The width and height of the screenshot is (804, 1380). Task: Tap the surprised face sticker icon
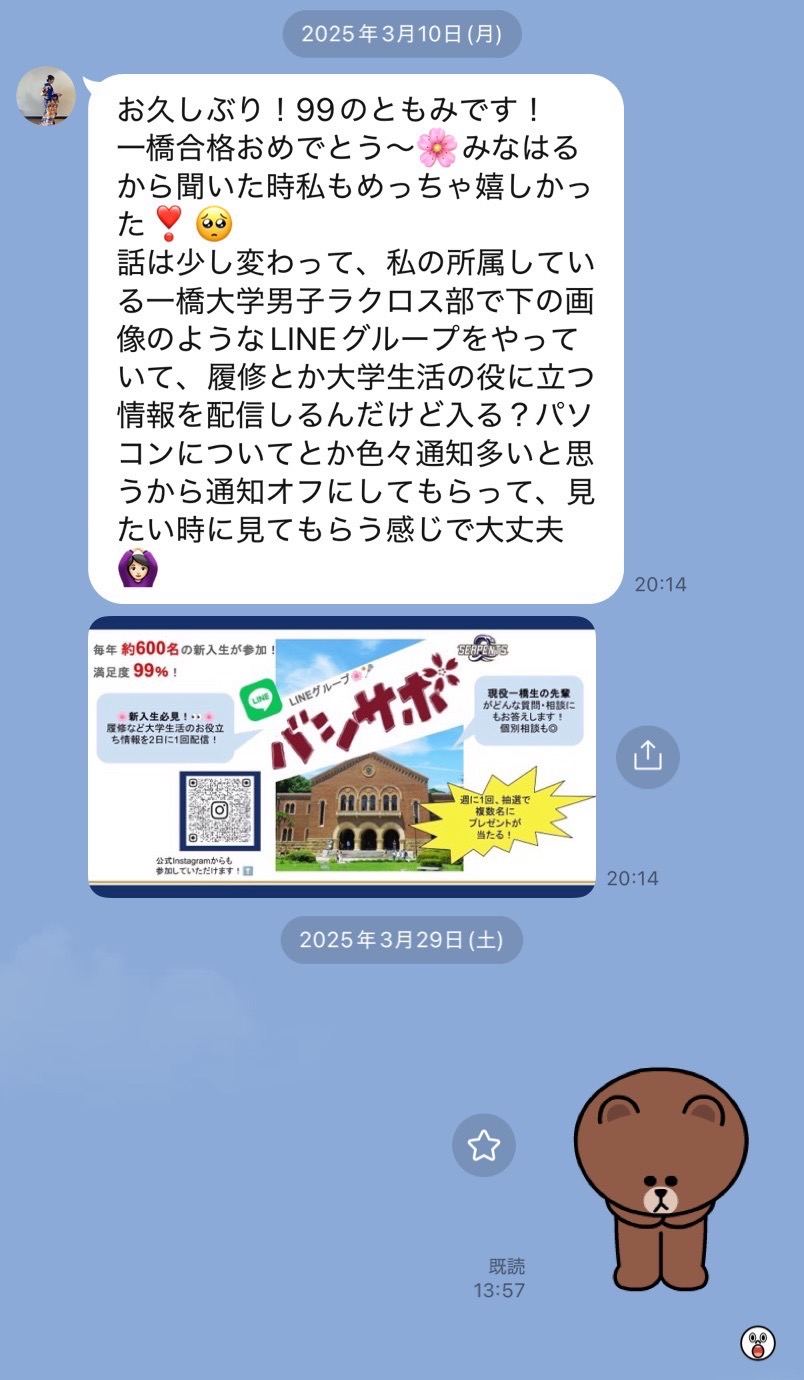(x=758, y=1342)
